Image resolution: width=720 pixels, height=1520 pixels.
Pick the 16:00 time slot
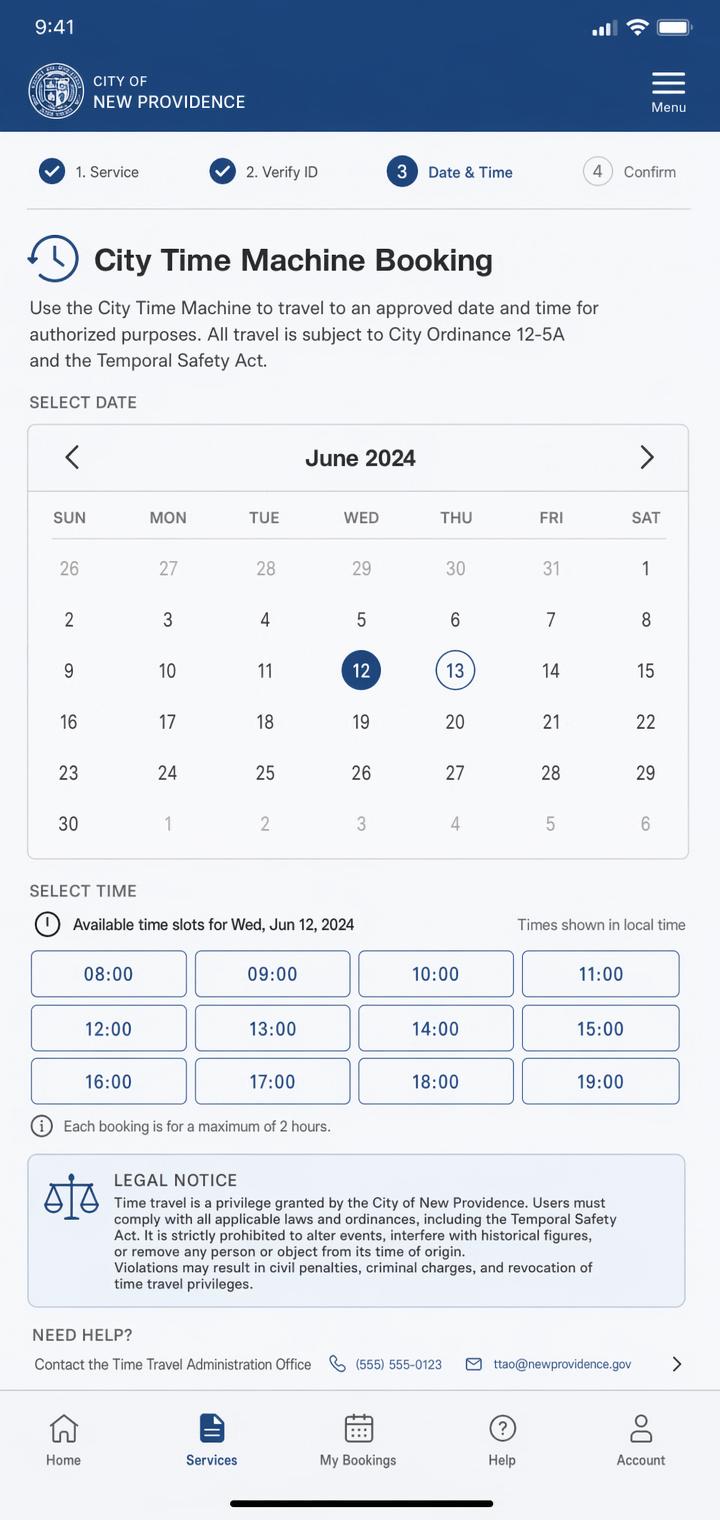coord(109,1082)
